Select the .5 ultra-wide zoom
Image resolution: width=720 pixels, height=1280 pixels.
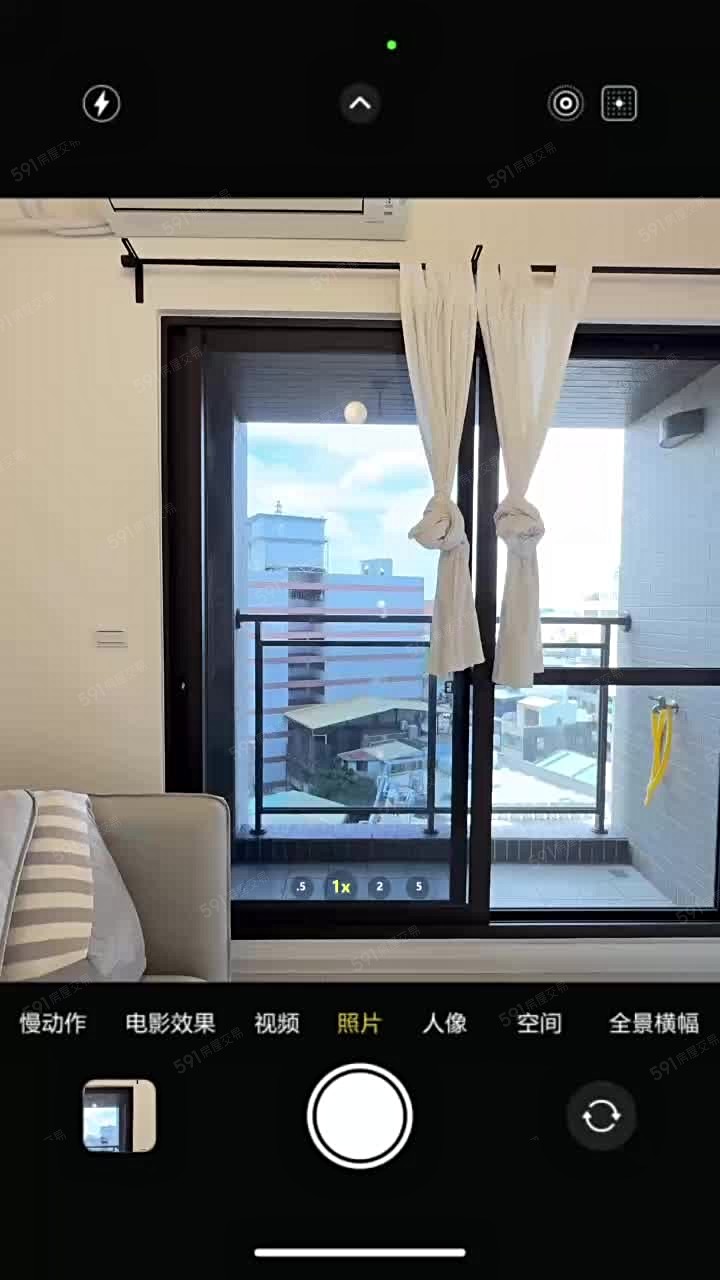(x=301, y=887)
